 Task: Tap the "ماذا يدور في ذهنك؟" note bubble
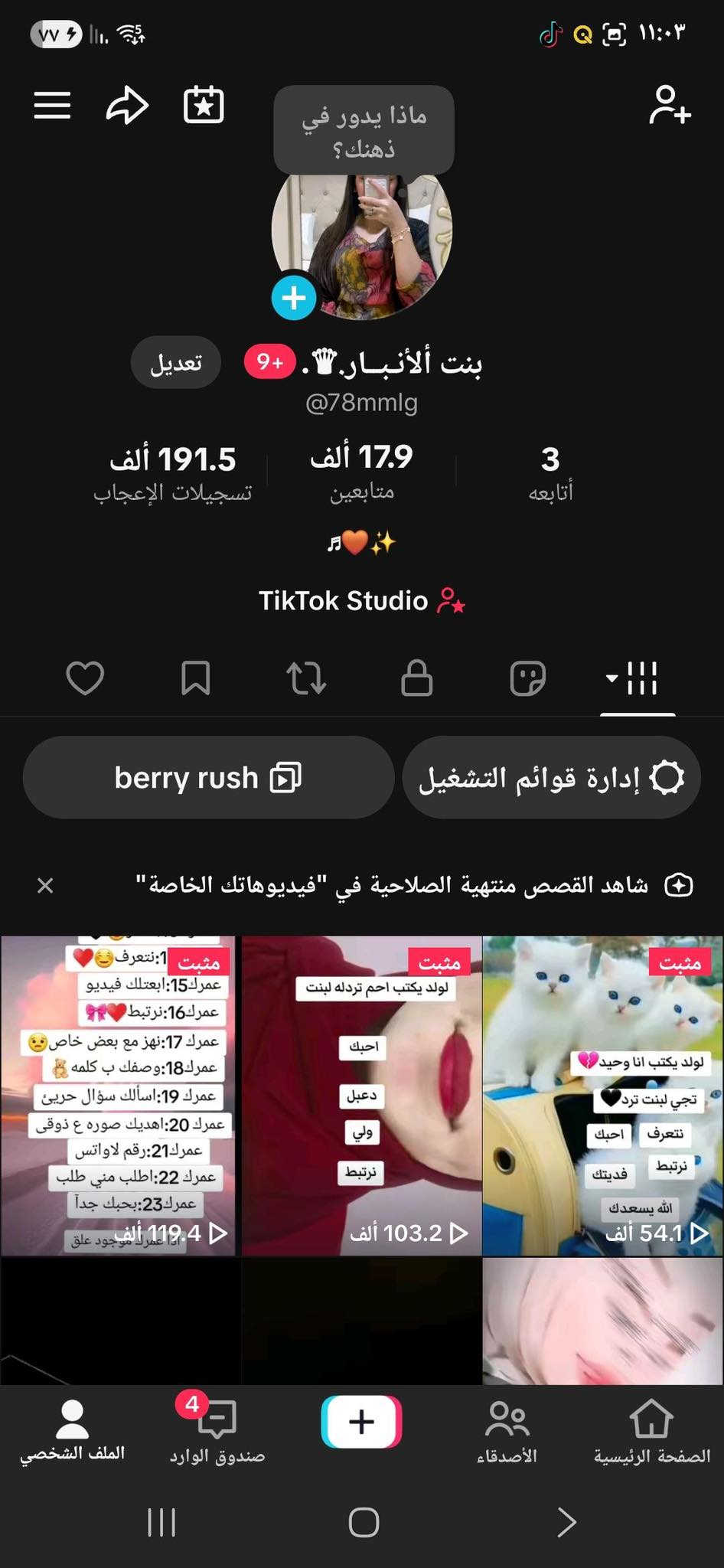click(x=364, y=130)
